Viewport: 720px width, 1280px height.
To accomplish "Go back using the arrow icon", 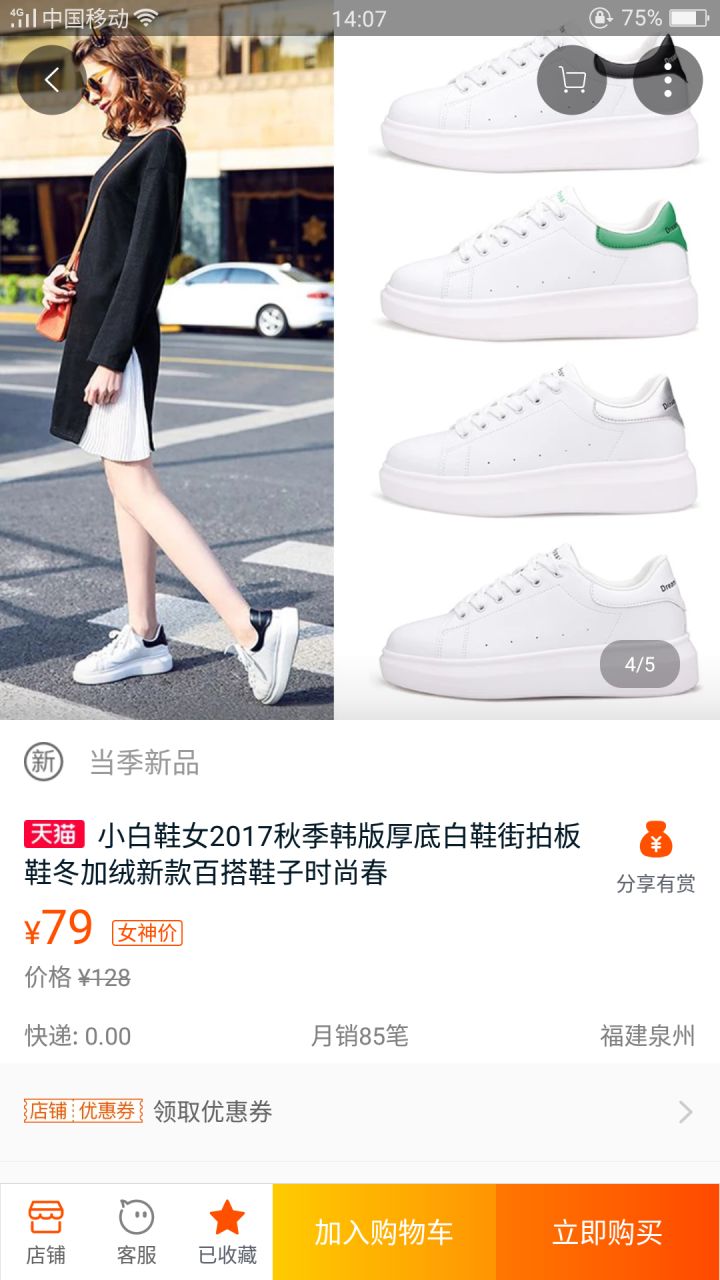I will pos(52,80).
